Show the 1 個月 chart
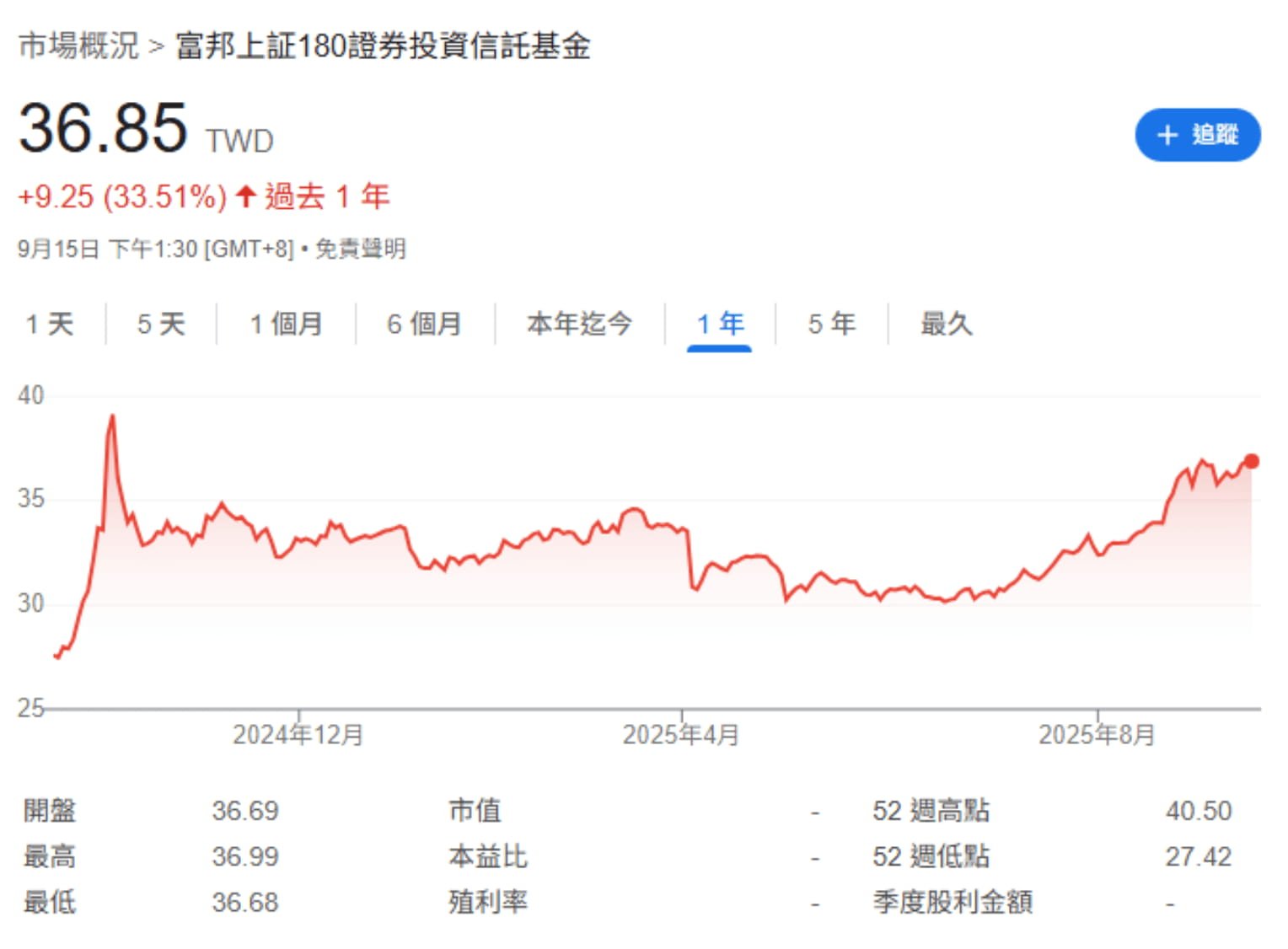This screenshot has height=949, width=1288. pos(286,324)
